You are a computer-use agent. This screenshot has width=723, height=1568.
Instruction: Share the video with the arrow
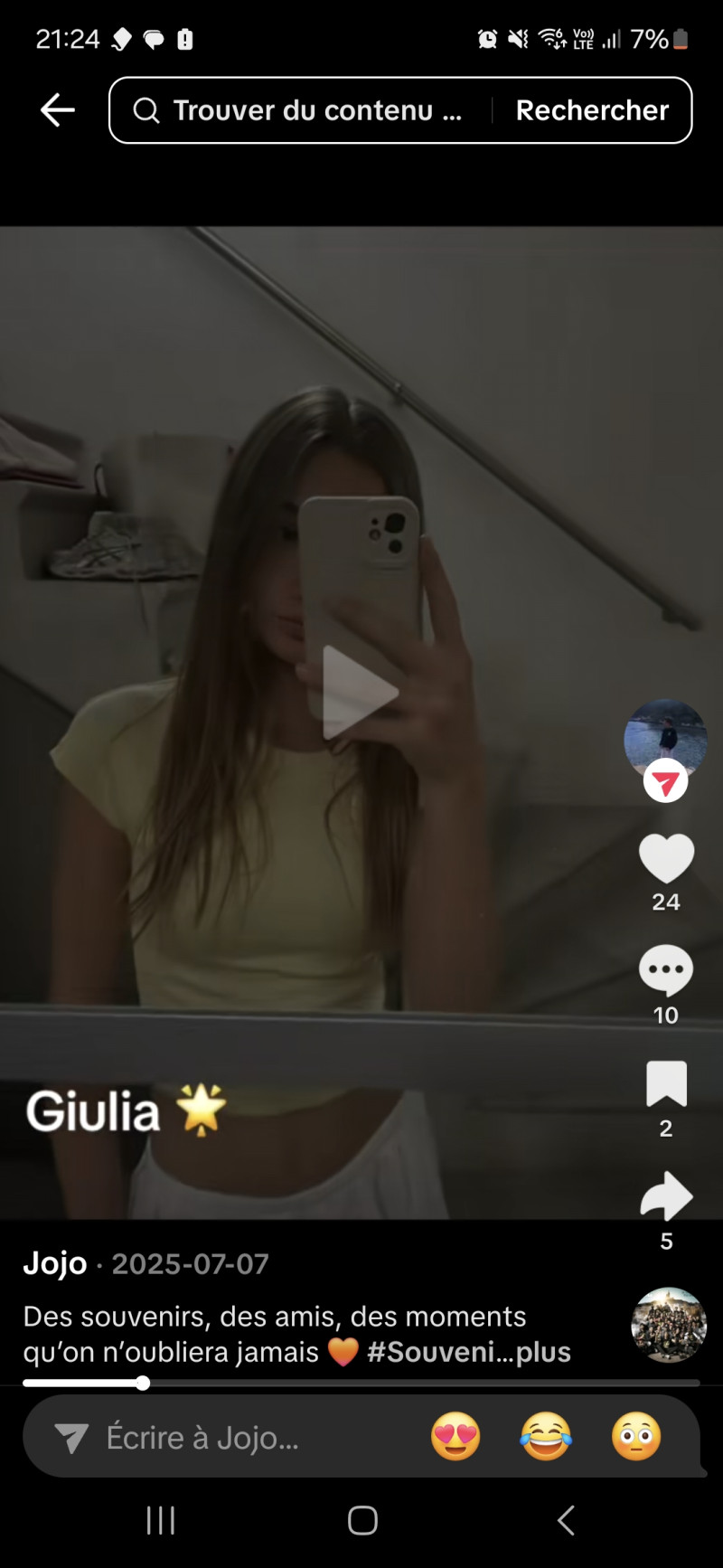pos(666,1195)
